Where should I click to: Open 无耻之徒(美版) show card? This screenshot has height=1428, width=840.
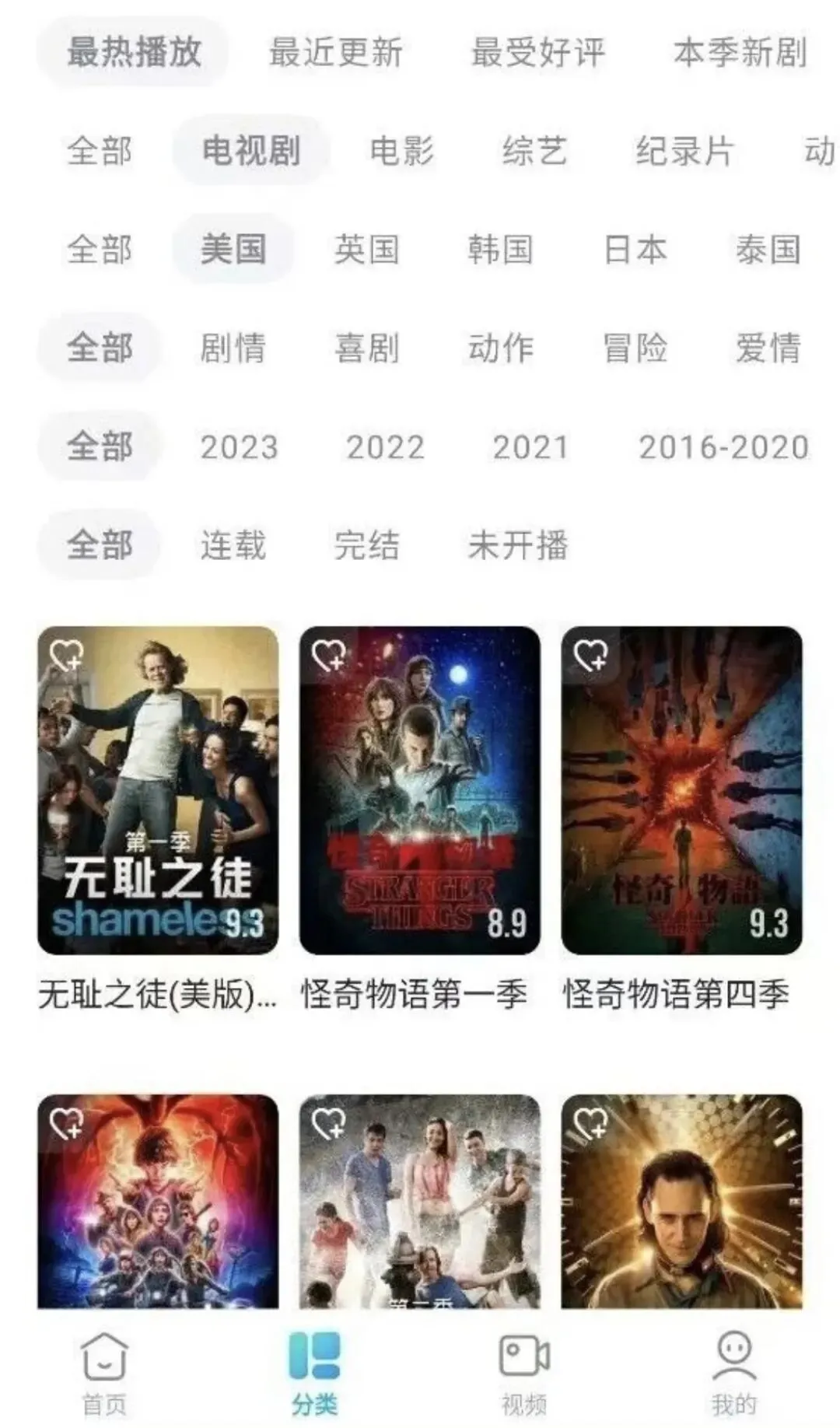(x=158, y=790)
